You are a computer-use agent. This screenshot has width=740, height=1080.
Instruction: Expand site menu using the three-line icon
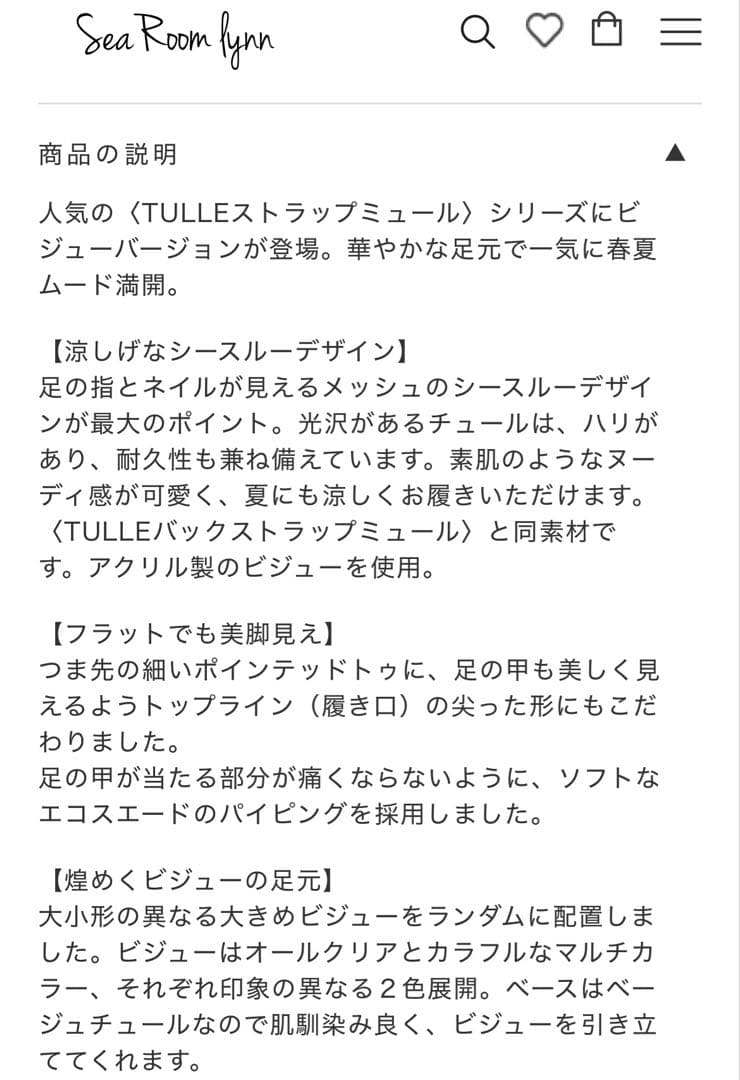(x=679, y=33)
